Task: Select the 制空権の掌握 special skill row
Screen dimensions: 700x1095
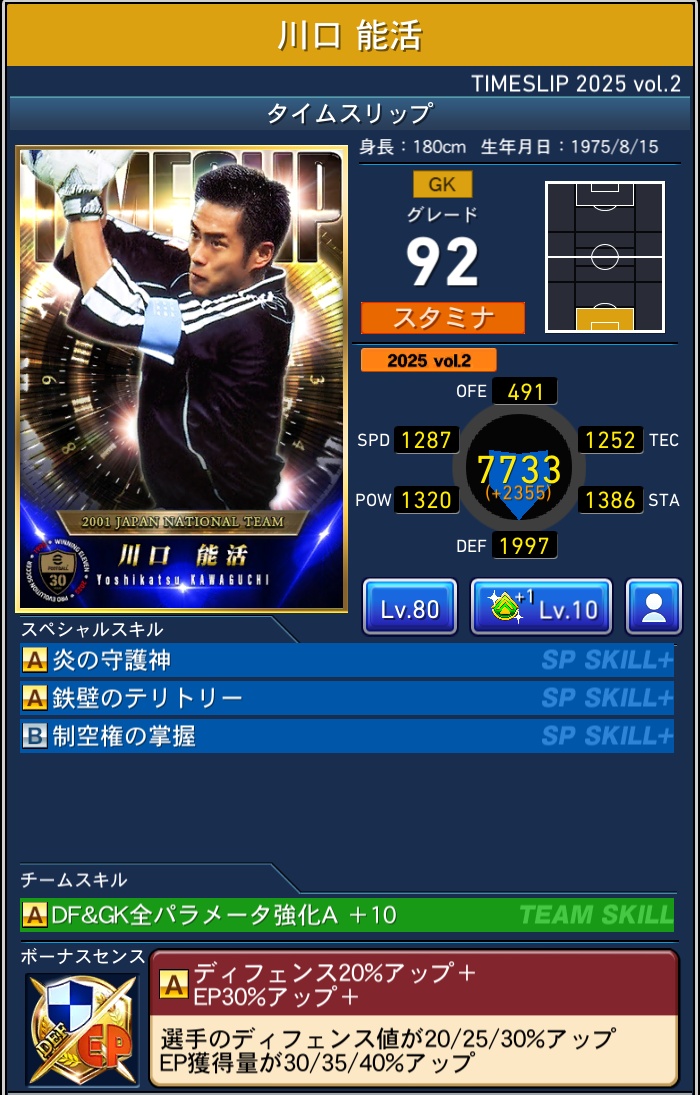Action: [x=346, y=736]
